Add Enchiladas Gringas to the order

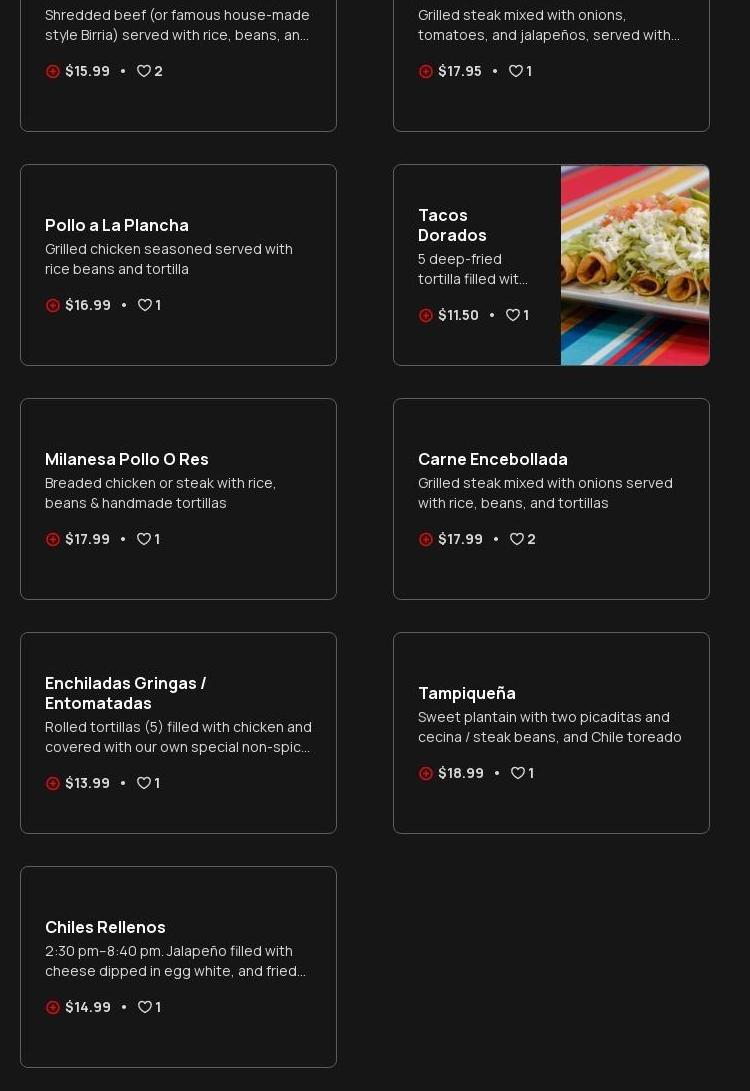[x=53, y=784]
